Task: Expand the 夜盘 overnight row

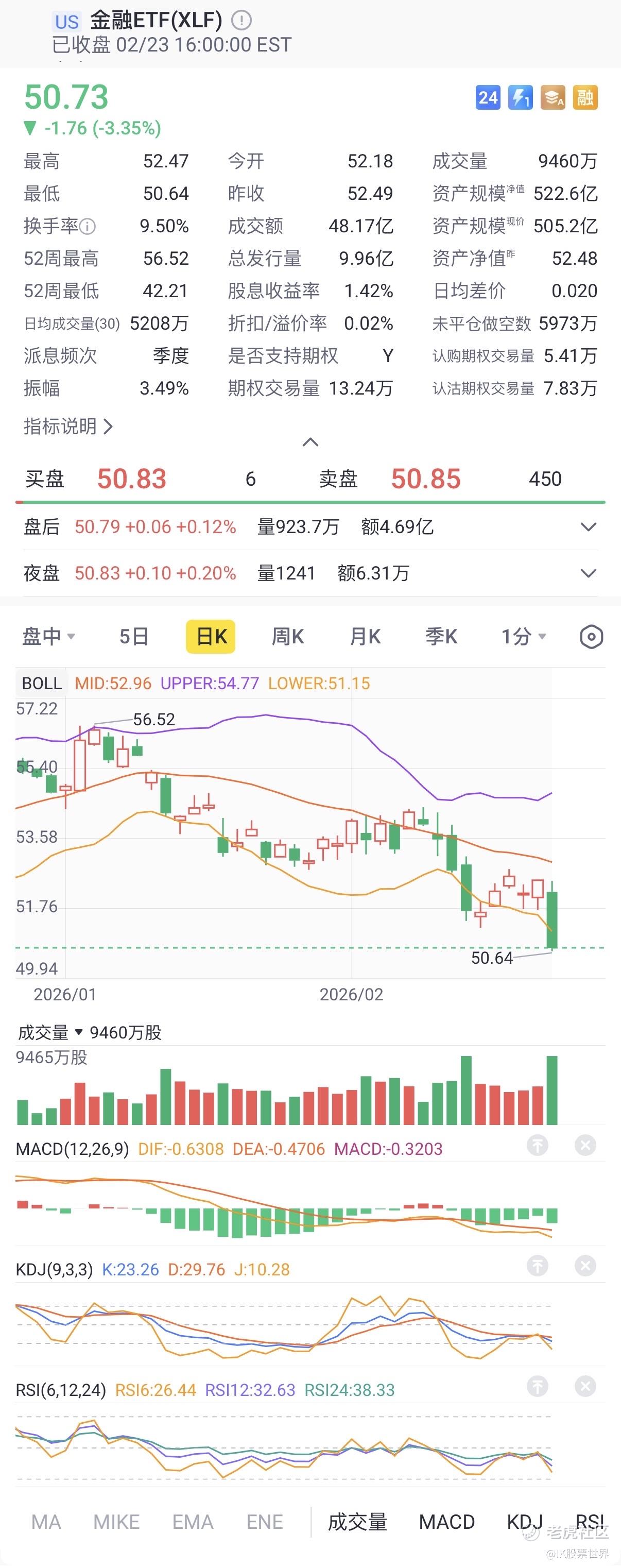Action: pyautogui.click(x=588, y=573)
